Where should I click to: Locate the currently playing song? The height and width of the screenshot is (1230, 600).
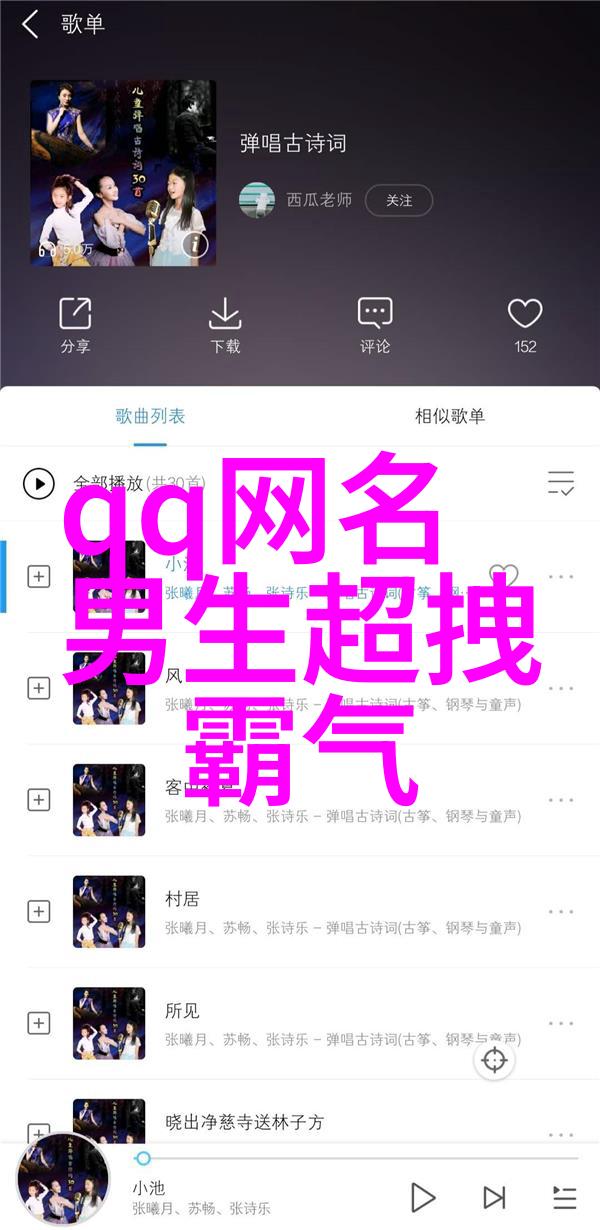click(495, 1060)
